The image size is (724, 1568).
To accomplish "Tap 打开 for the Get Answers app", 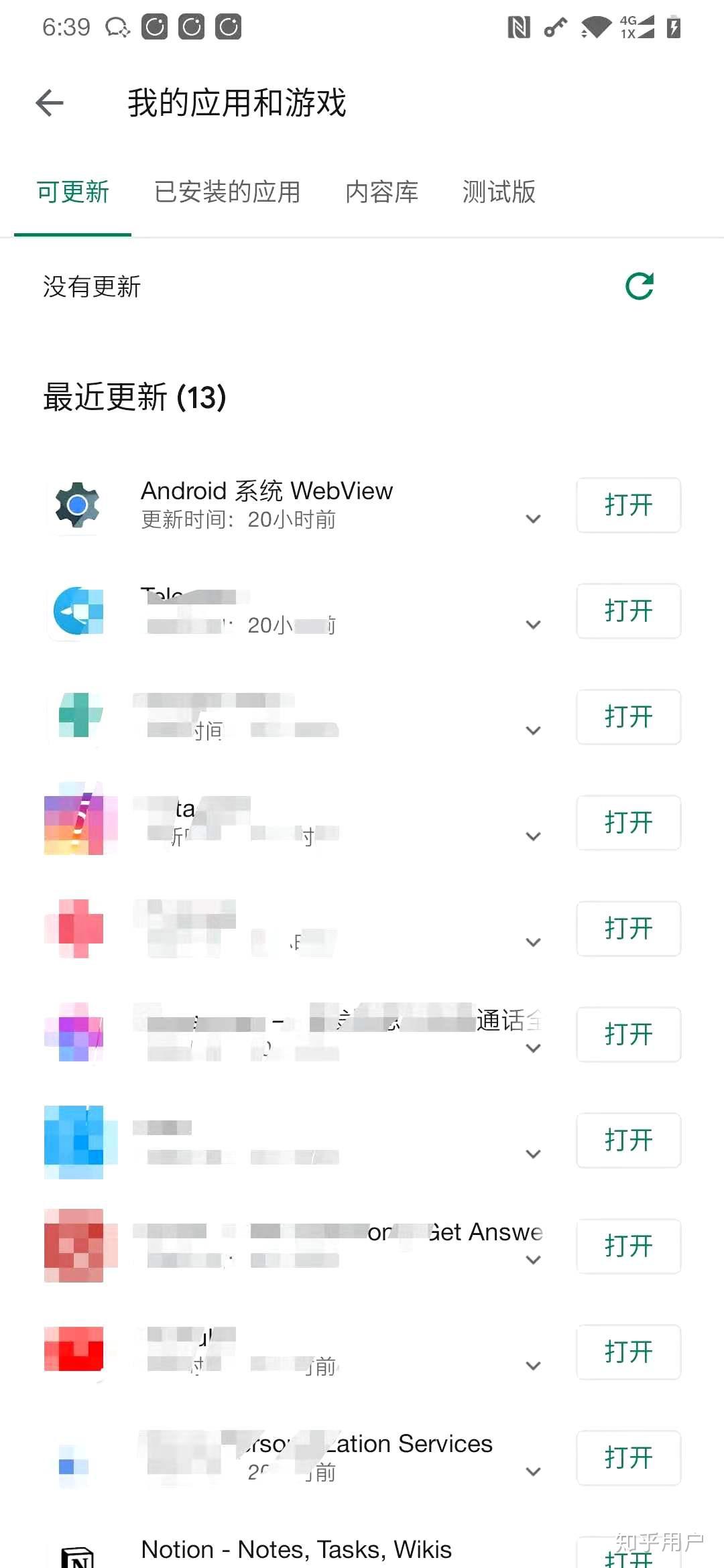I will [x=628, y=1246].
